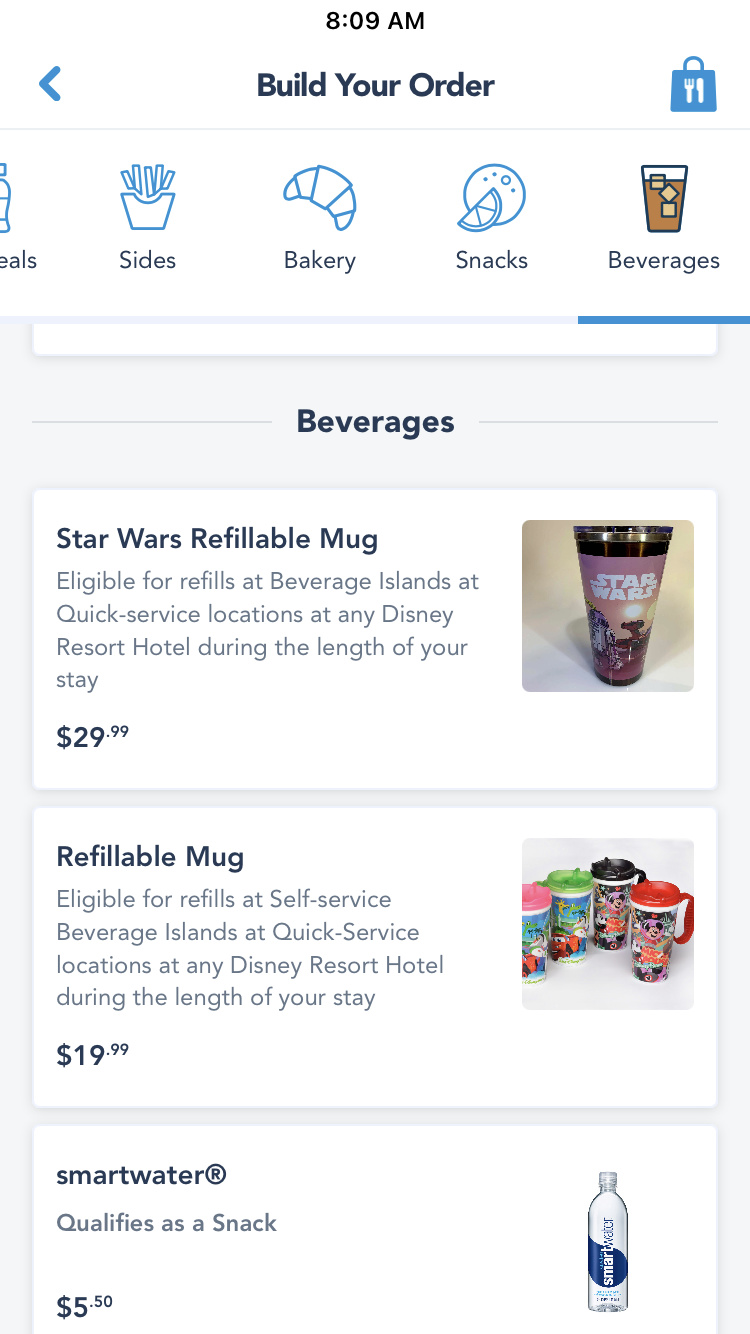Open the $19.99 Refillable Mug item
The height and width of the screenshot is (1334, 750).
pyautogui.click(x=375, y=957)
